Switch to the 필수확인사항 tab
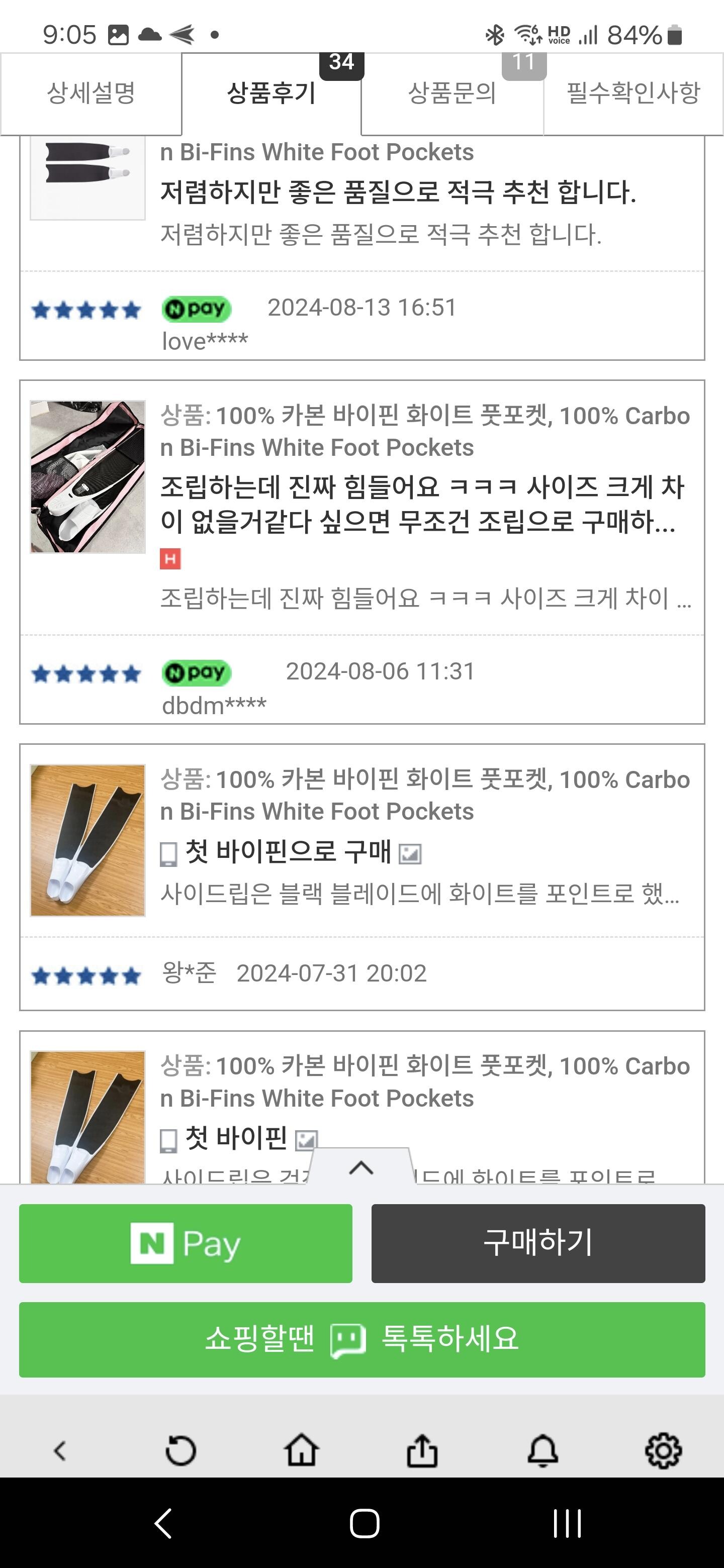 (633, 94)
